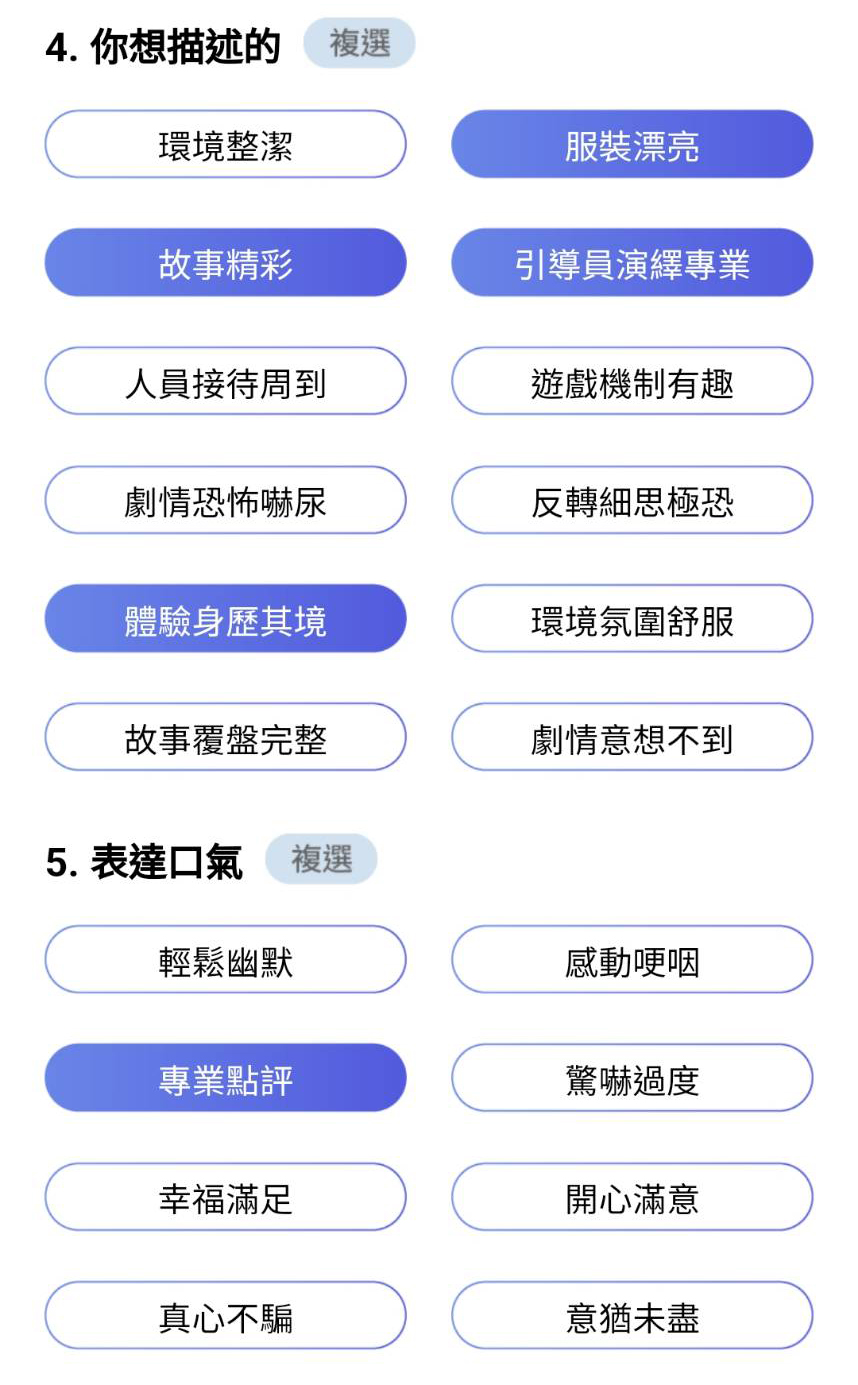Choose 真心不騙
Viewport: 858px width, 1385px height.
pos(225,1316)
